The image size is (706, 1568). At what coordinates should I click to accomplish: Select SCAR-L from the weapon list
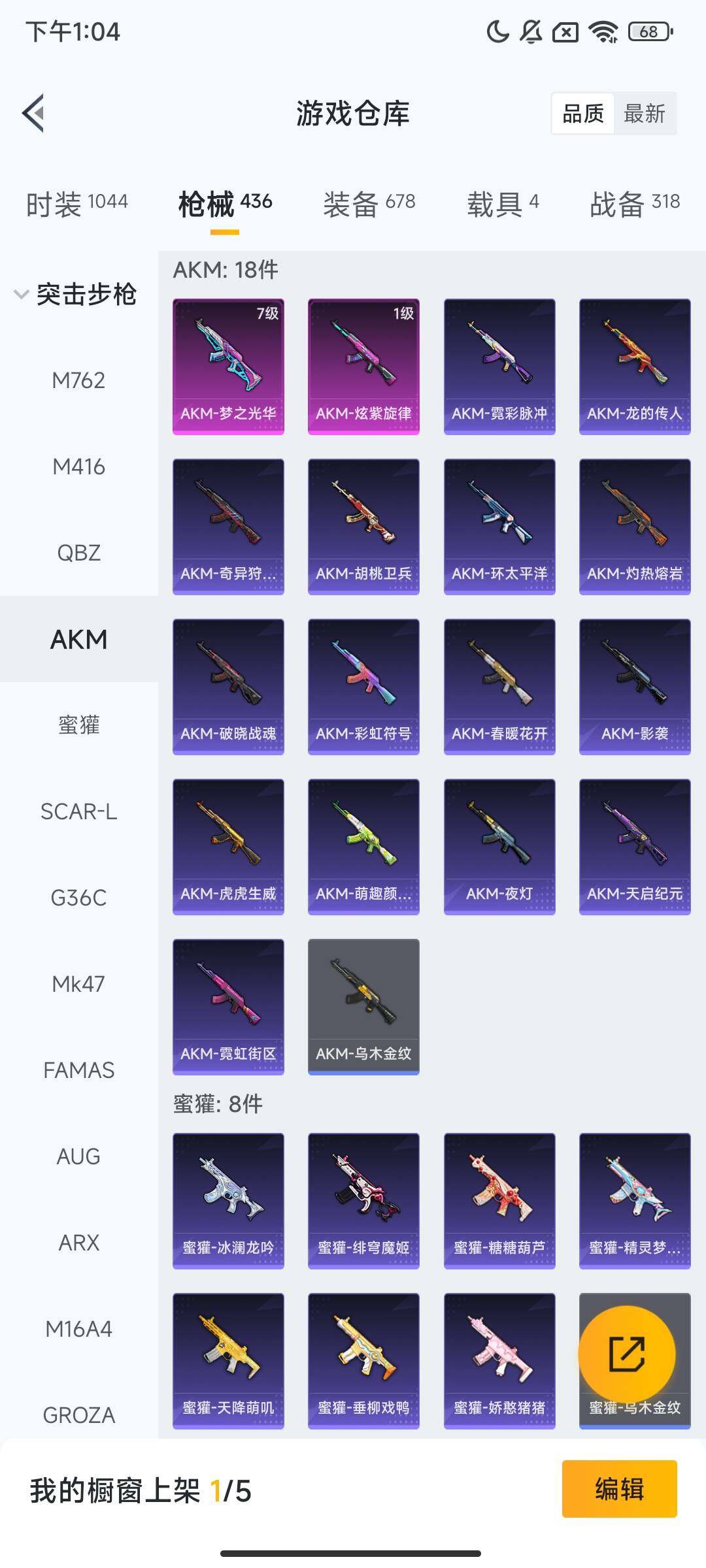click(78, 812)
